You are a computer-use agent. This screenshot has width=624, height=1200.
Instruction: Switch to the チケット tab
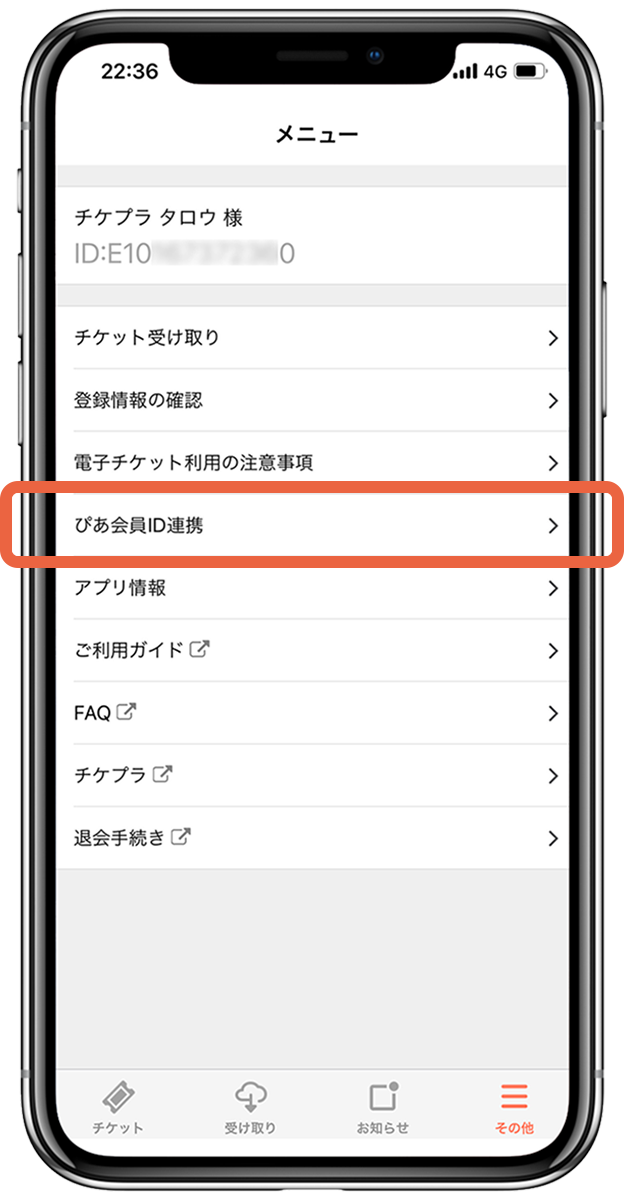119,1107
